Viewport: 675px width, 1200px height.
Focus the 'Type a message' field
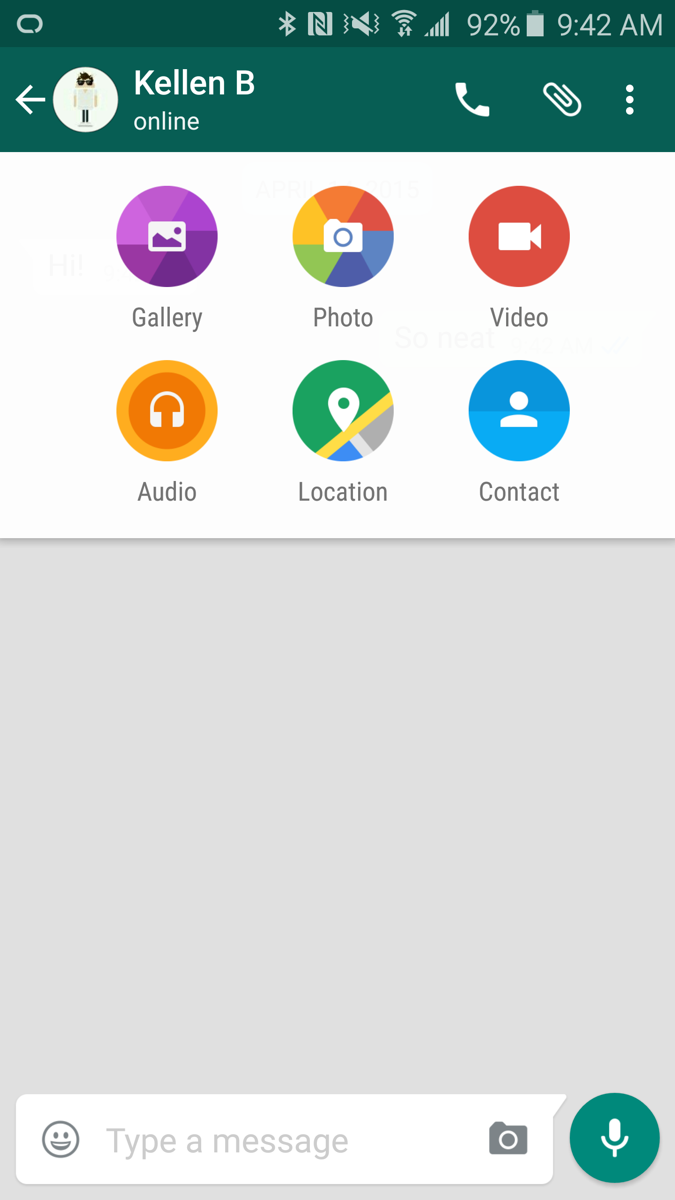point(280,1140)
